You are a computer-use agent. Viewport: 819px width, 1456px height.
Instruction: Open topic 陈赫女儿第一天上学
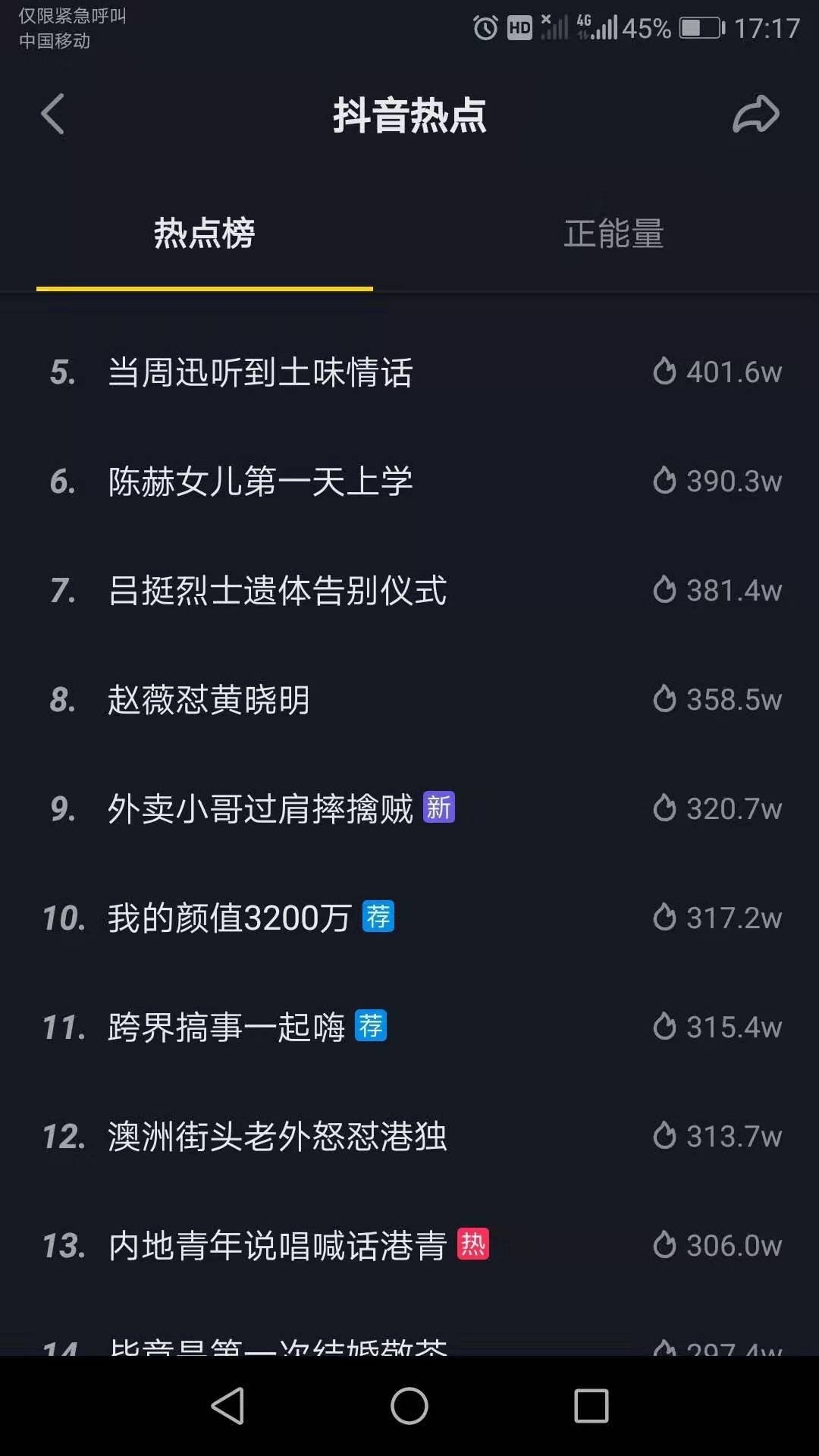pyautogui.click(x=260, y=482)
